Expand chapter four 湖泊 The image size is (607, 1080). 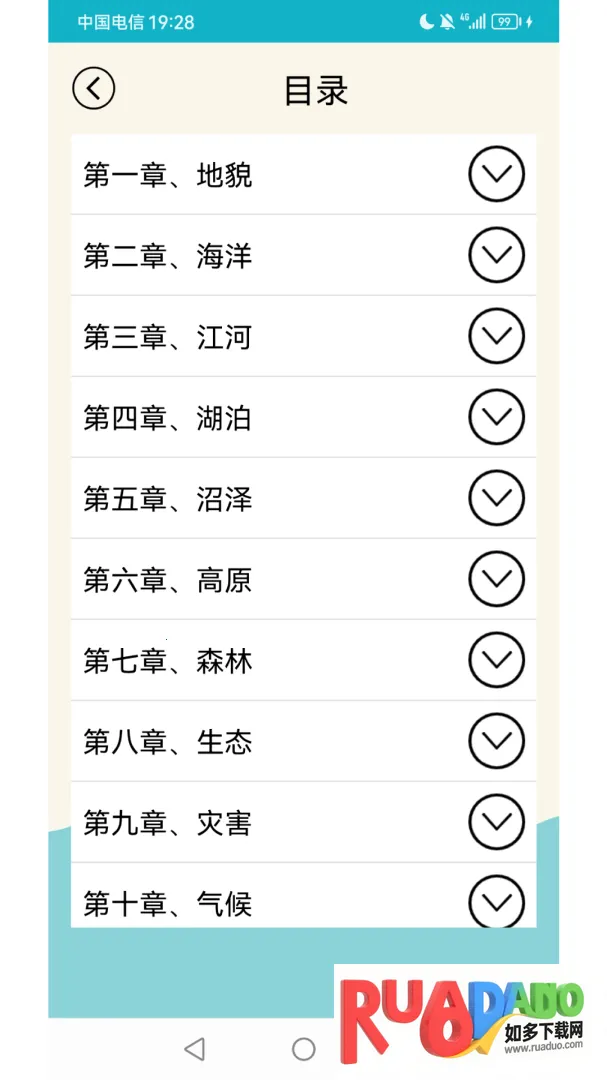click(496, 417)
